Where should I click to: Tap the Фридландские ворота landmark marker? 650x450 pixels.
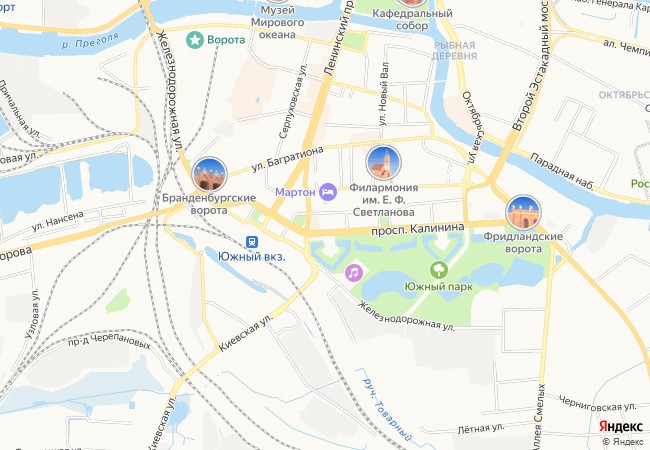pyautogui.click(x=523, y=212)
